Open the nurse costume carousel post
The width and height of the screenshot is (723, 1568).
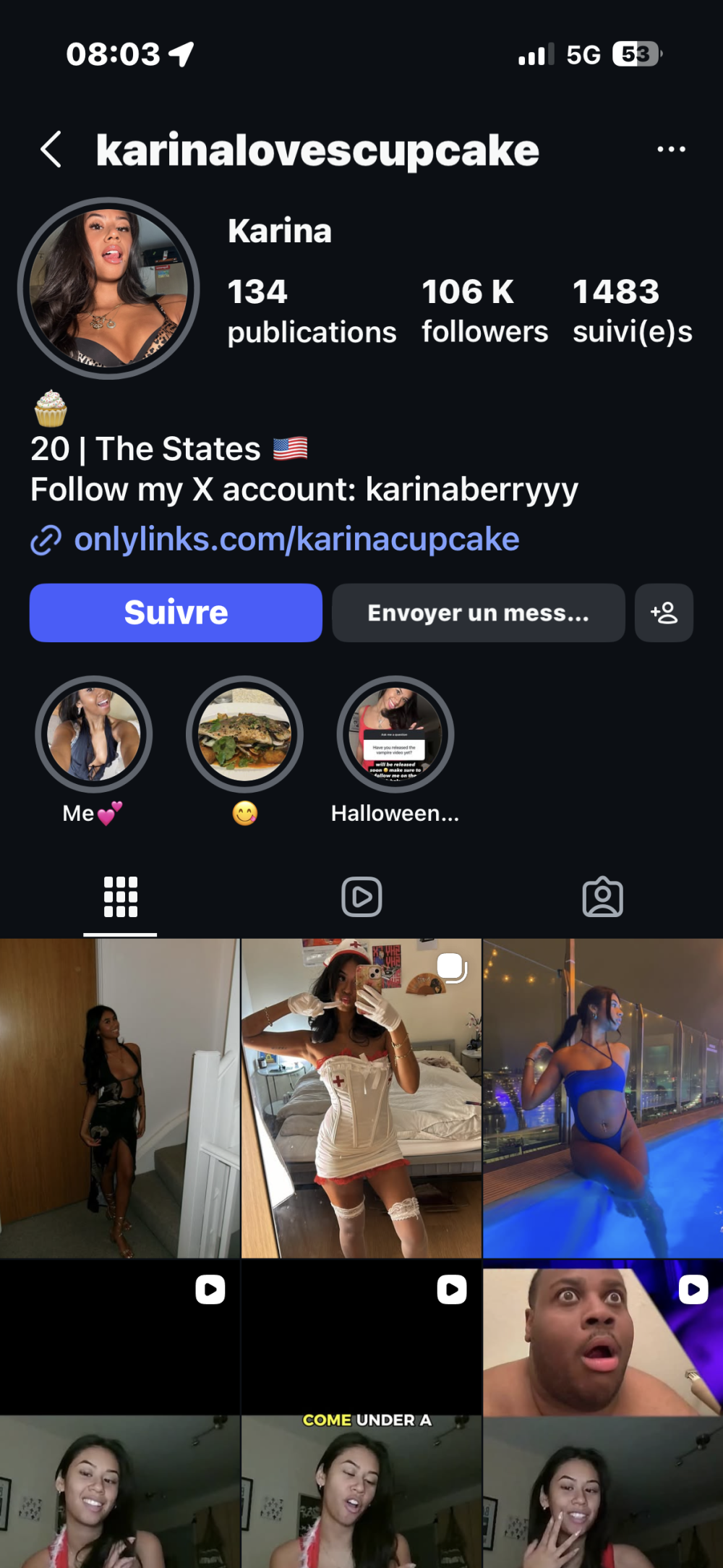coord(361,1098)
